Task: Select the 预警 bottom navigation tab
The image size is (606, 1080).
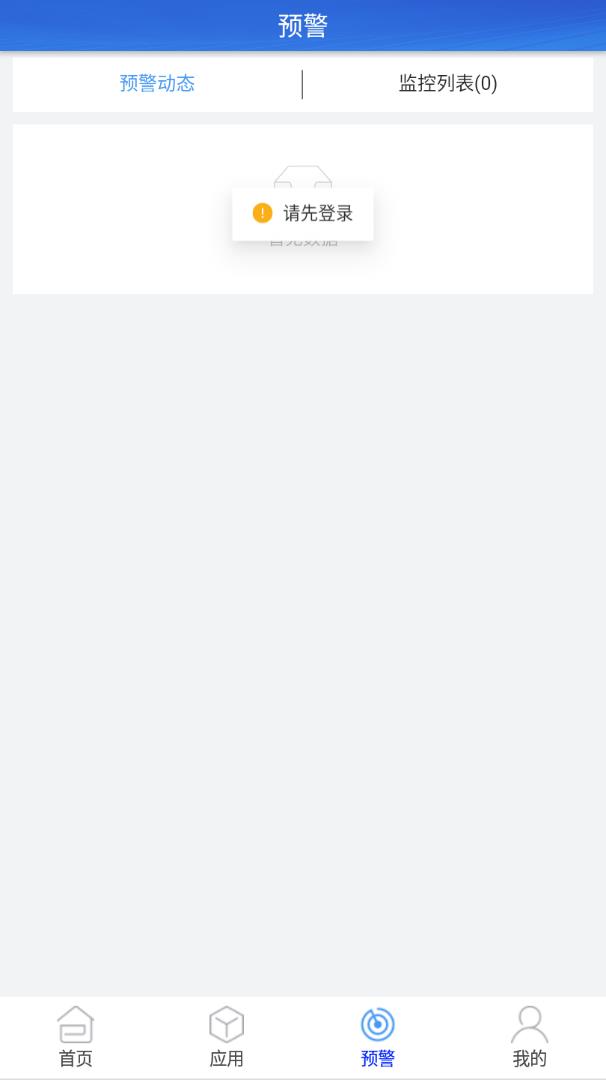Action: tap(378, 1037)
